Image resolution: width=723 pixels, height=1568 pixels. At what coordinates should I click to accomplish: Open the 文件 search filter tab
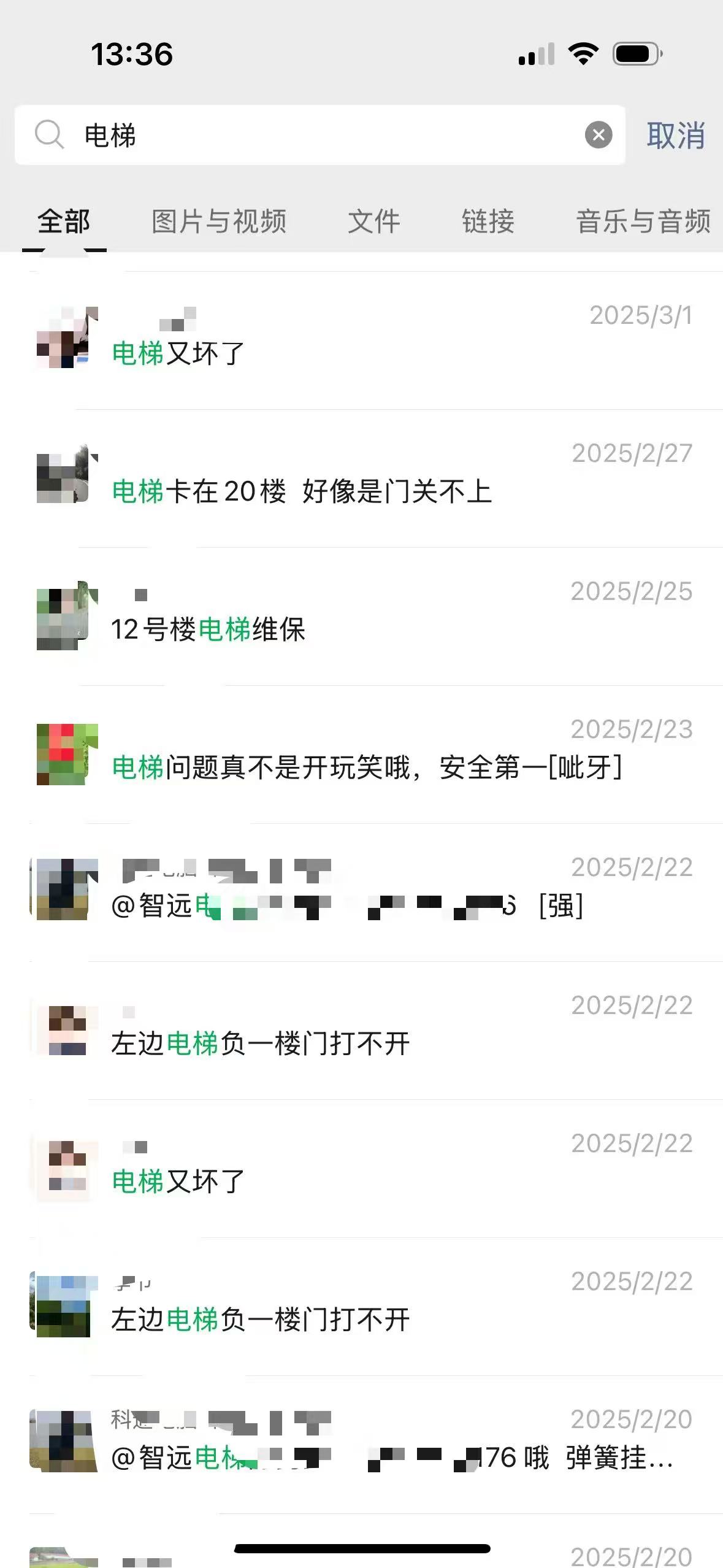click(373, 222)
